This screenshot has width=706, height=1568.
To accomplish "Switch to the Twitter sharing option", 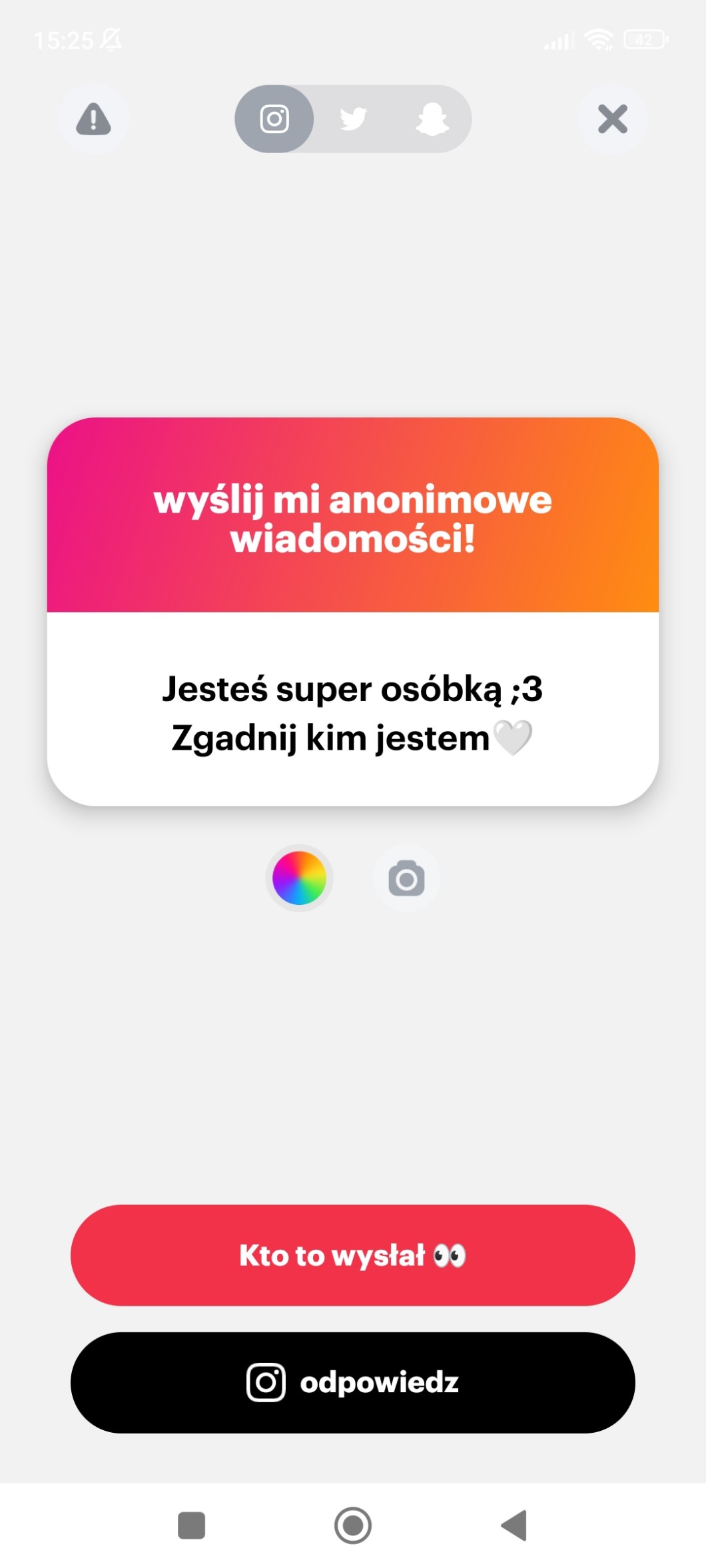I will coord(353,119).
